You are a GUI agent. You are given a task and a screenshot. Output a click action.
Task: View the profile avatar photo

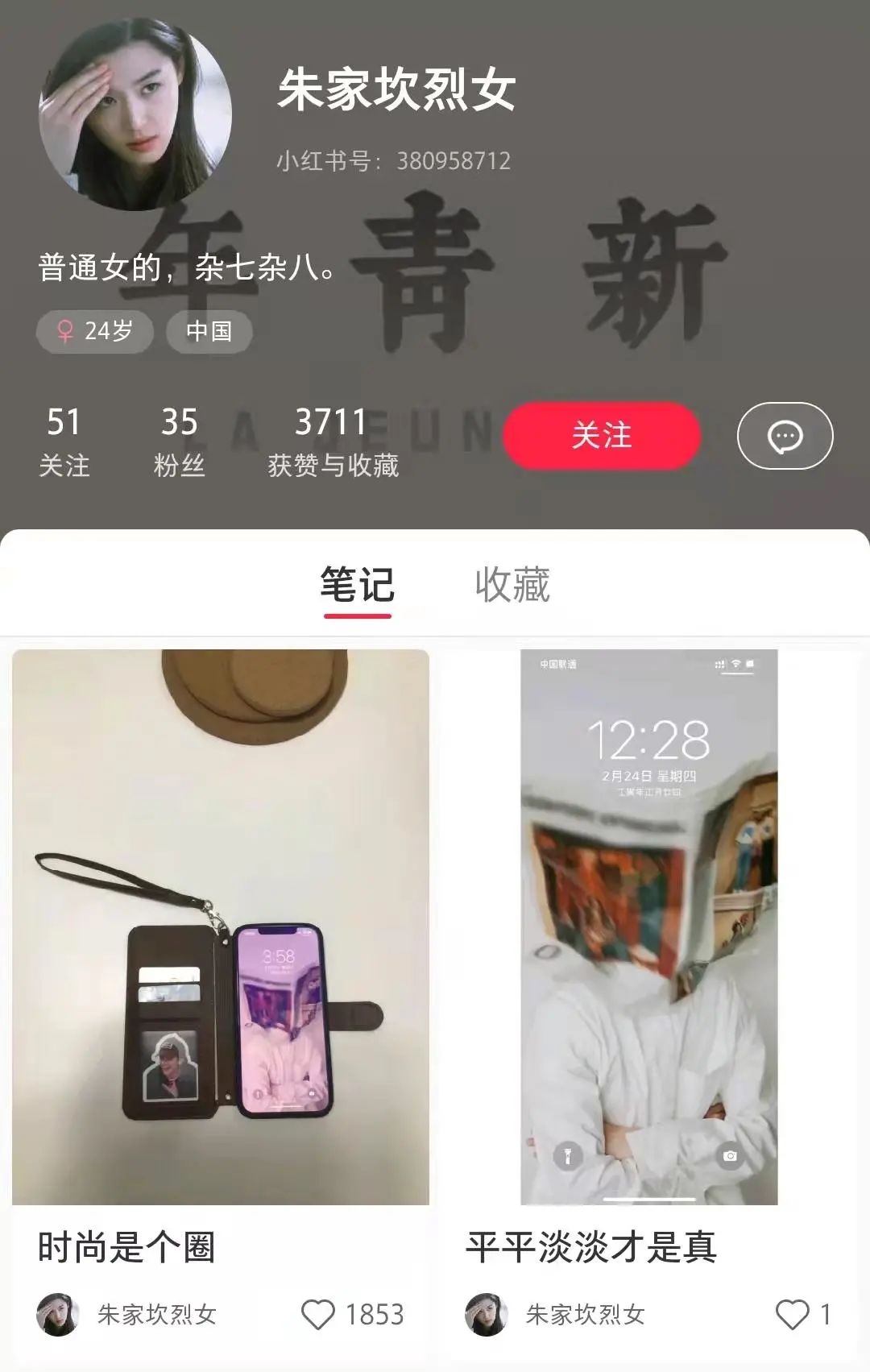(x=135, y=114)
